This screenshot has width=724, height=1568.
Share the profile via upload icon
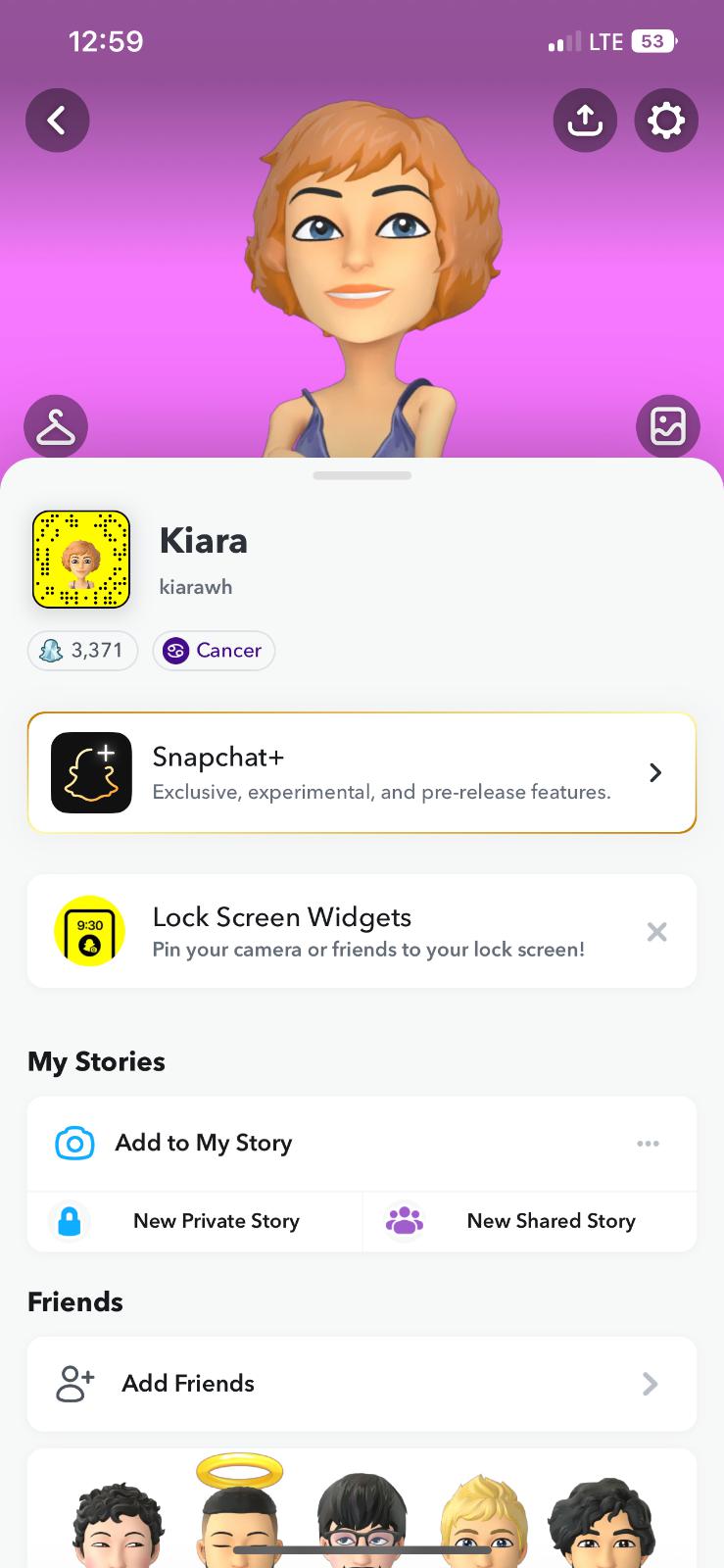(585, 121)
